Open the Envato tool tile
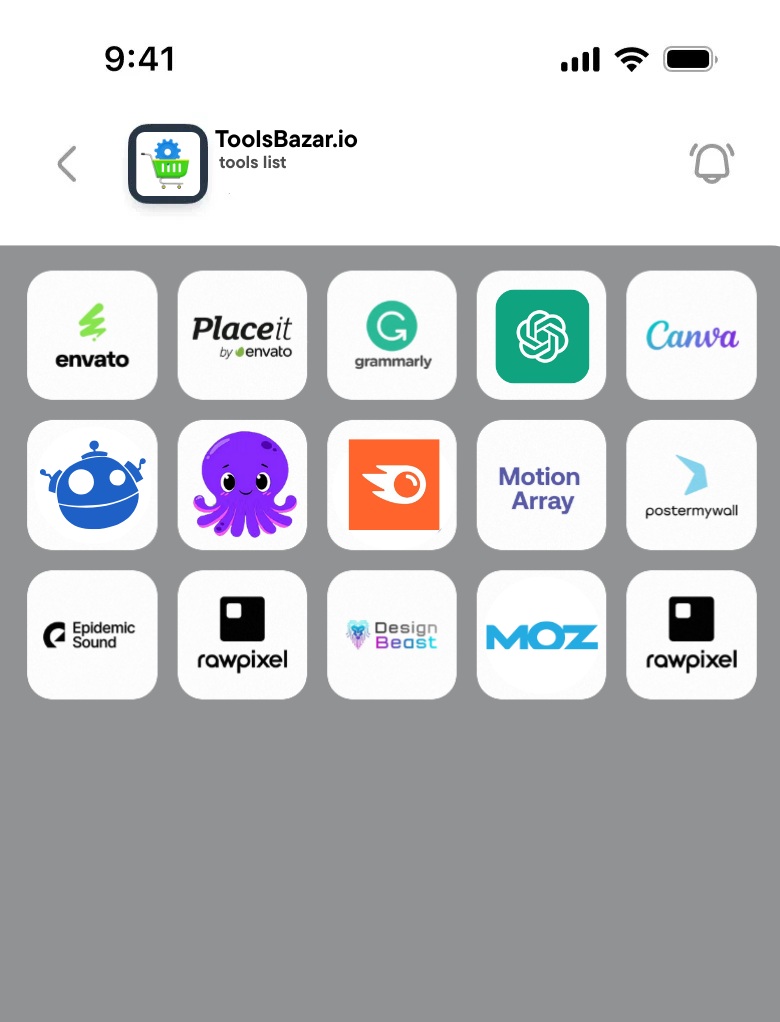 [x=92, y=335]
